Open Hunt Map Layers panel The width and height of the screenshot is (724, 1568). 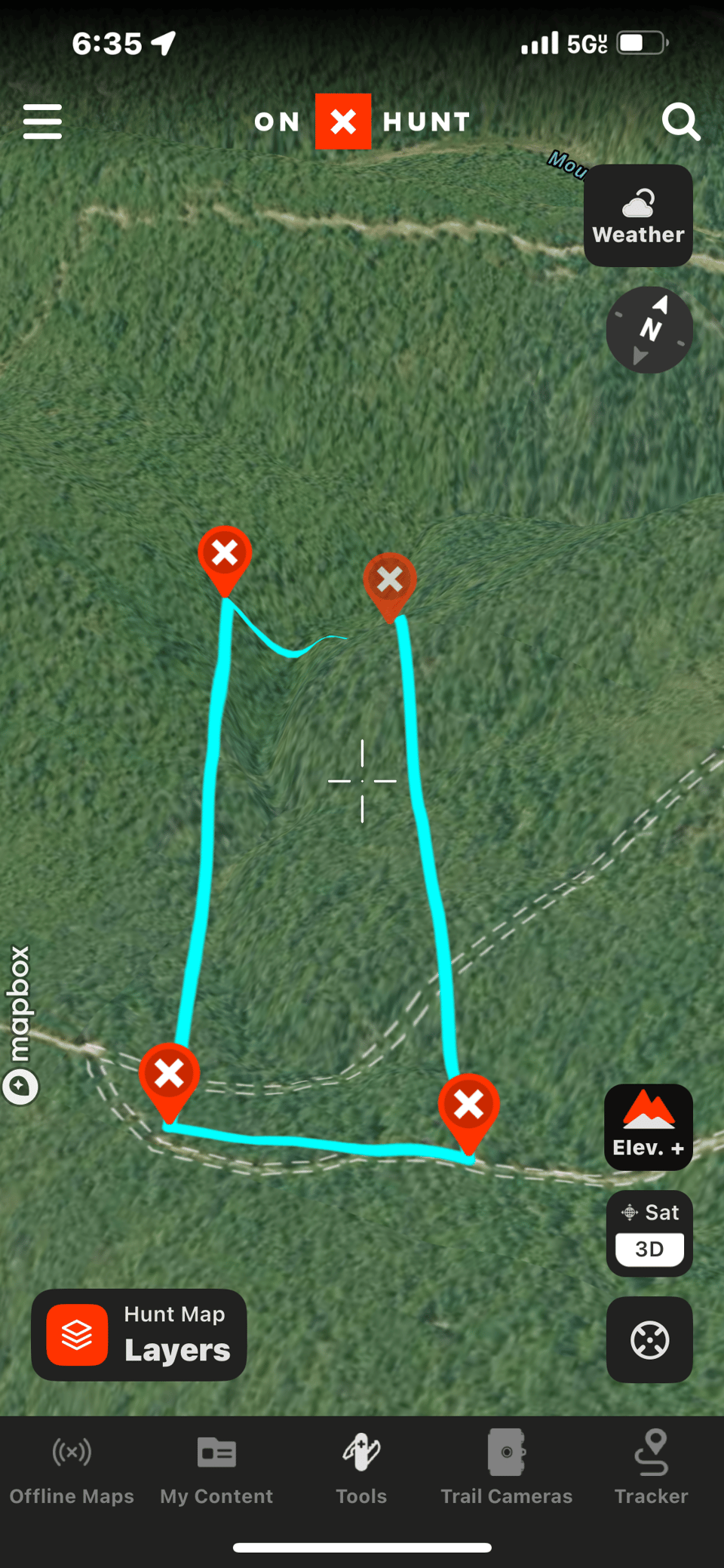point(139,1335)
